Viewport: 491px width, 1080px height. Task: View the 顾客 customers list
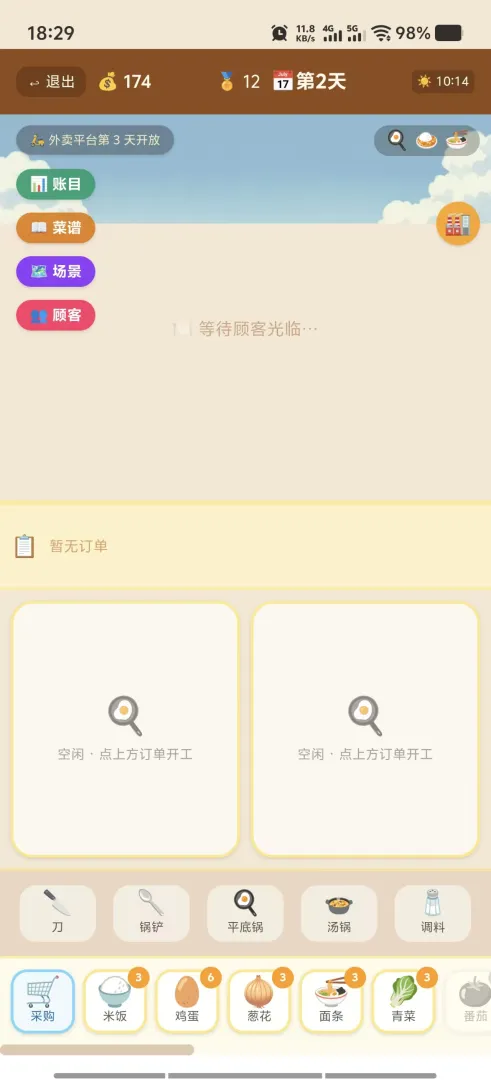(x=56, y=315)
